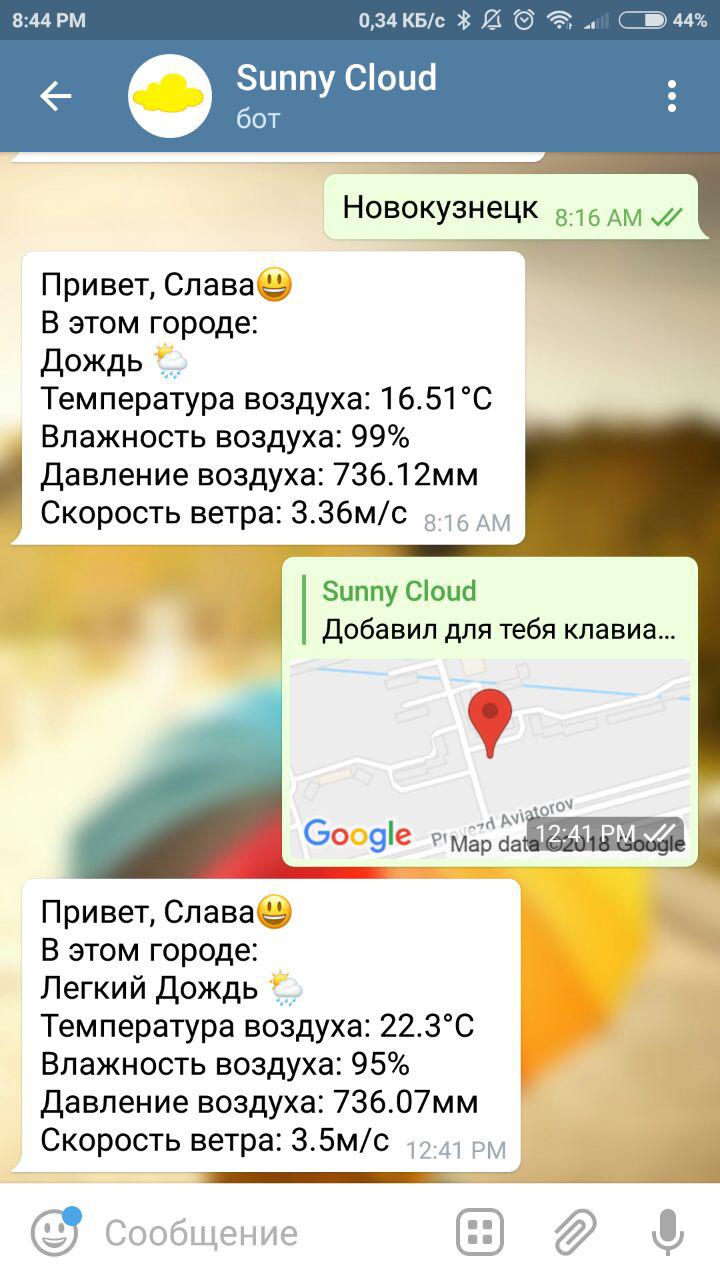The image size is (720, 1280).
Task: Open the Sunny Cloud bot profile
Action: click(336, 95)
